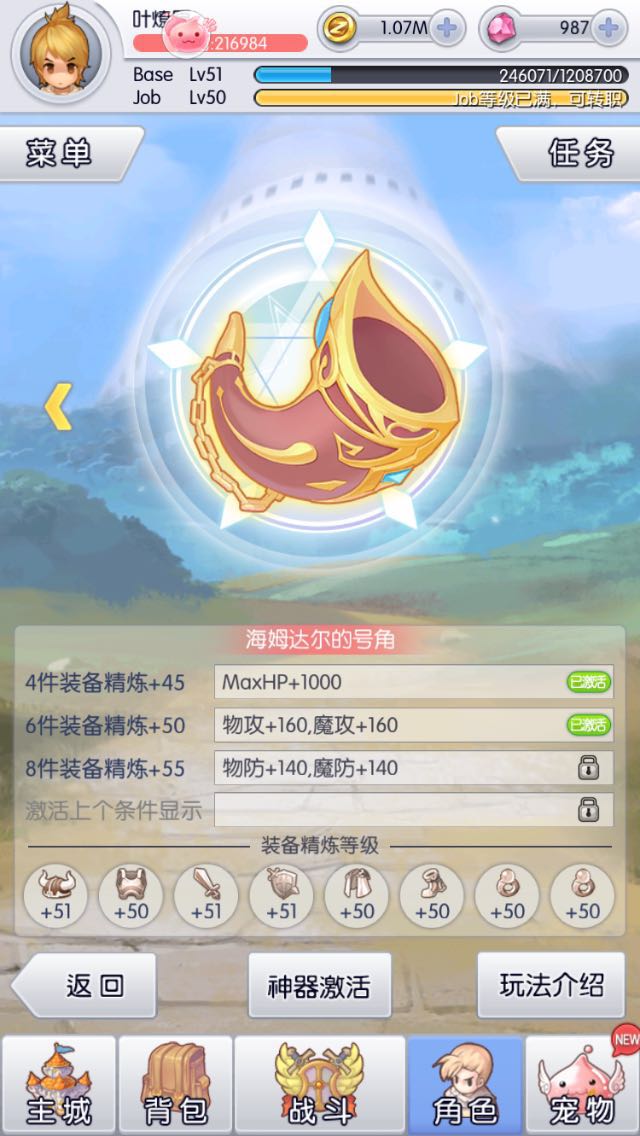Switch to the 背包 backpack tab
This screenshot has width=640, height=1136.
176,1085
